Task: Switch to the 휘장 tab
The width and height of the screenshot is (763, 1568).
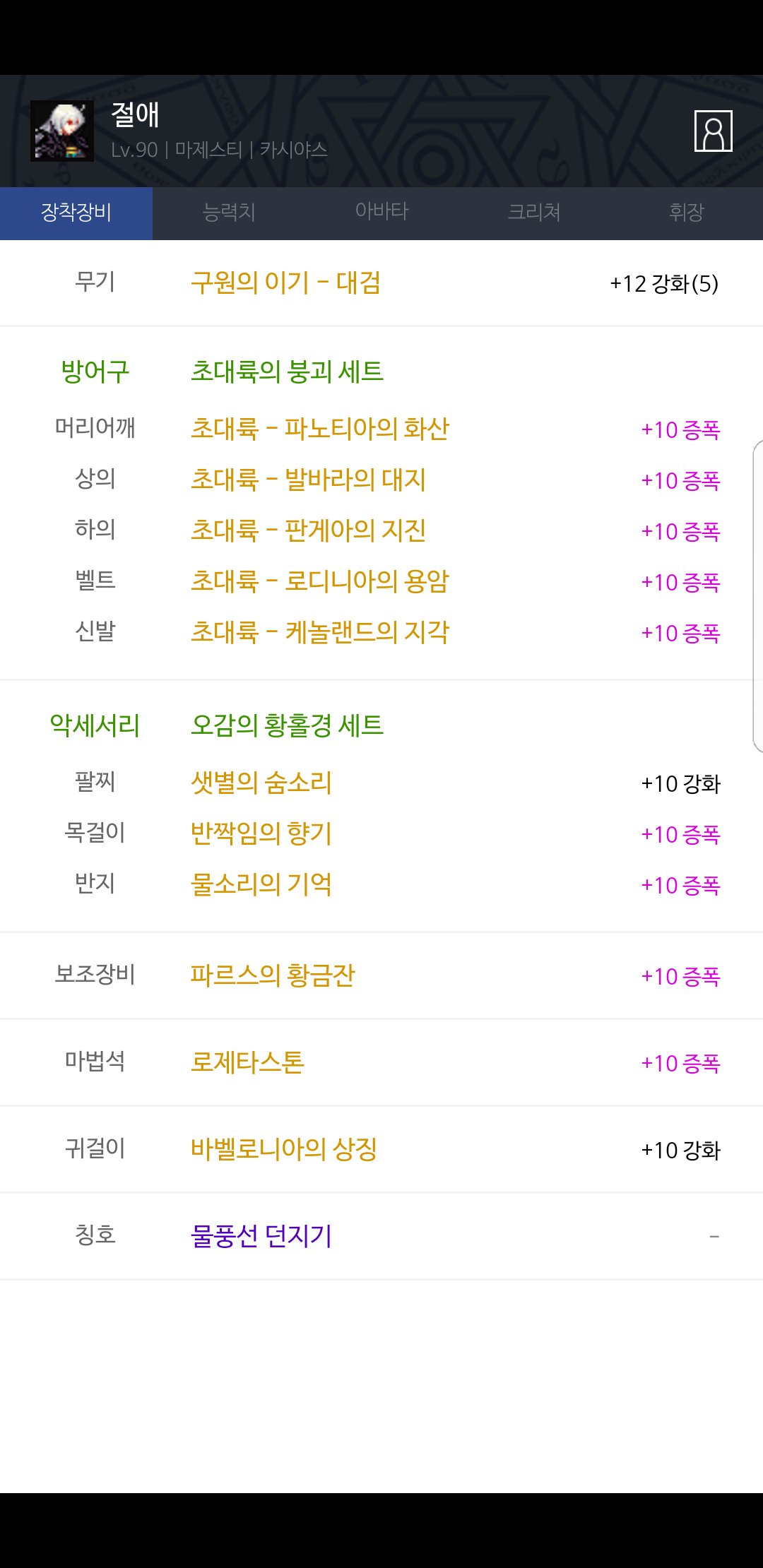Action: click(687, 213)
